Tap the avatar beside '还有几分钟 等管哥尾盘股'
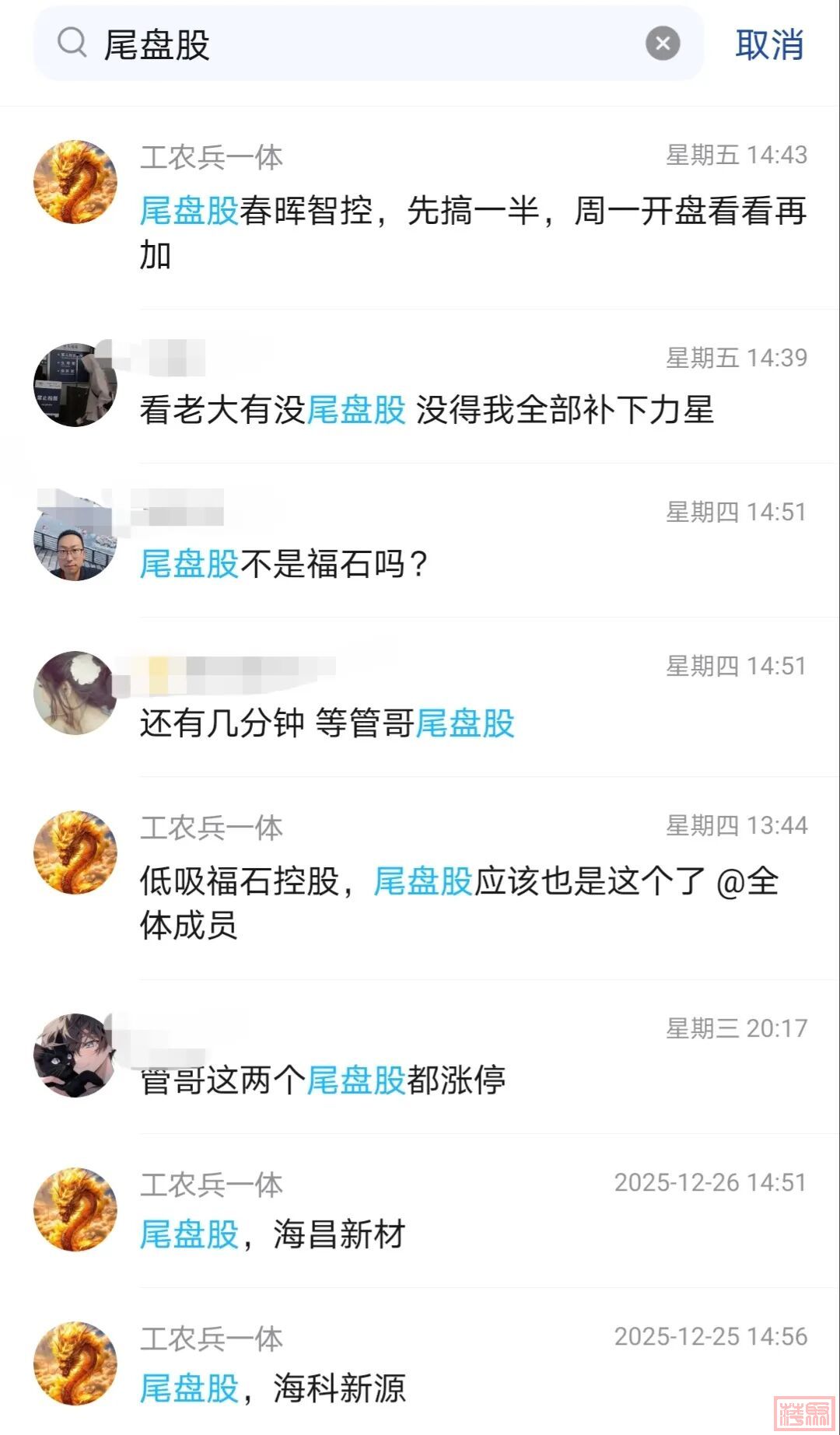Screen dimensions: 840x1435 tap(75, 692)
